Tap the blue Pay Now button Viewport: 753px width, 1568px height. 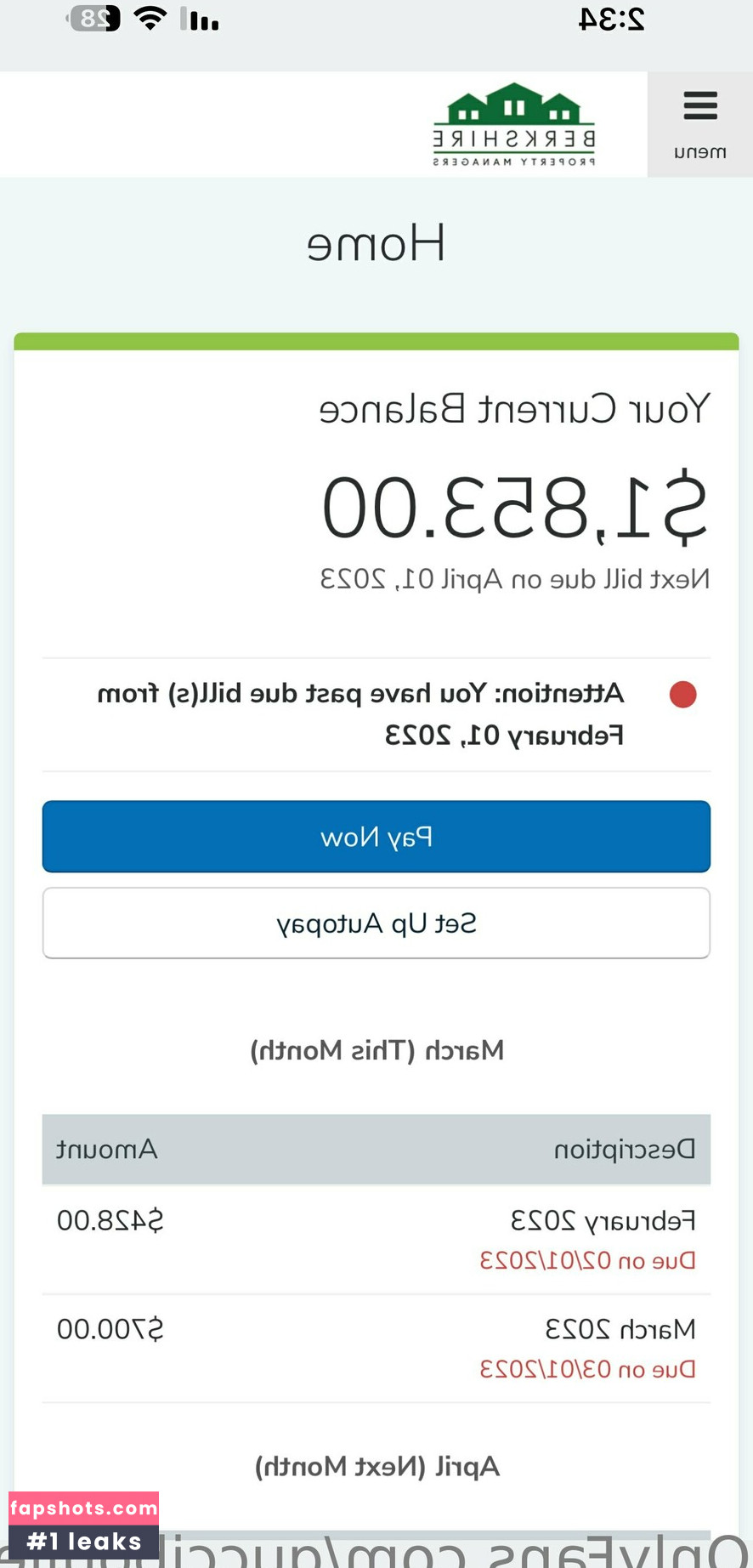click(x=376, y=837)
